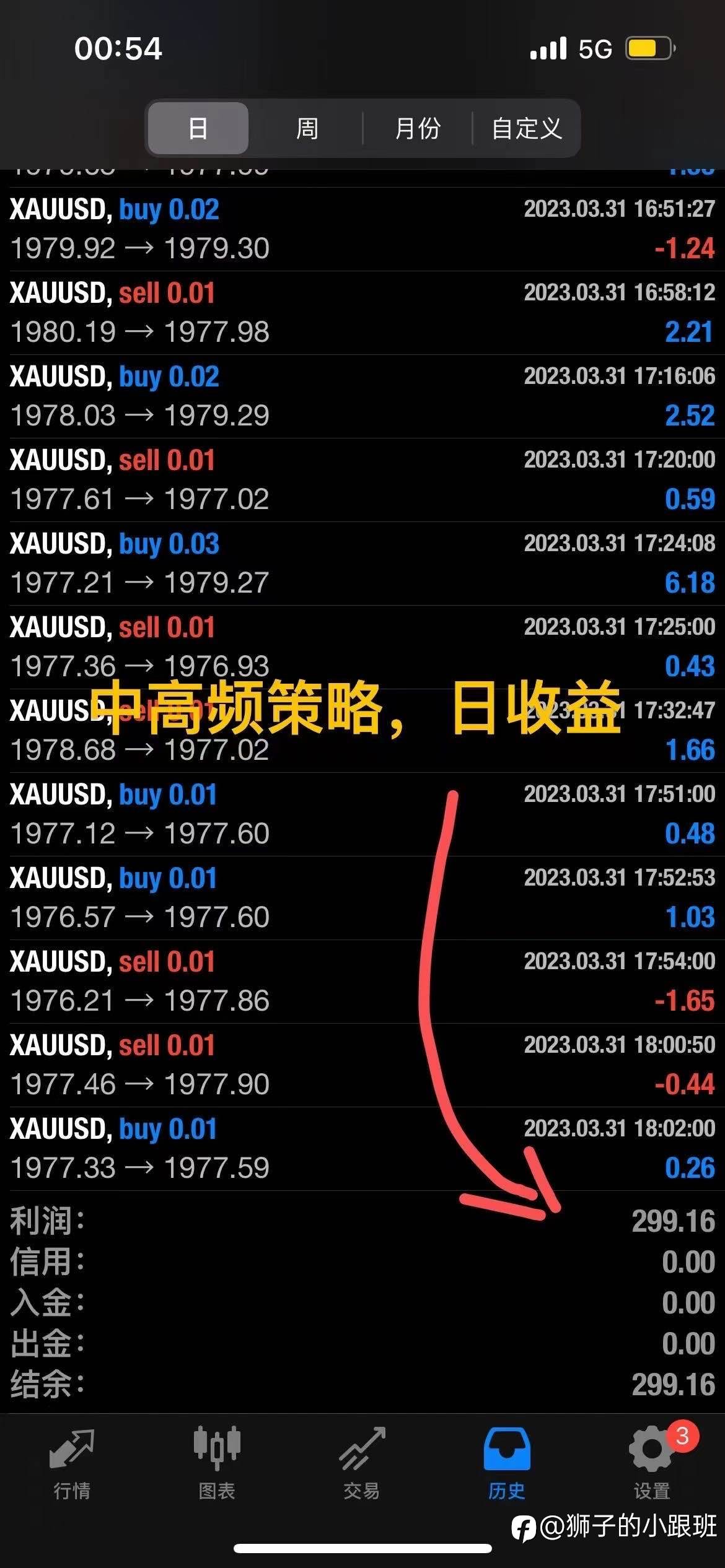This screenshot has height=1568, width=725.
Task: Choose the 自定义 custom period
Action: [x=526, y=128]
